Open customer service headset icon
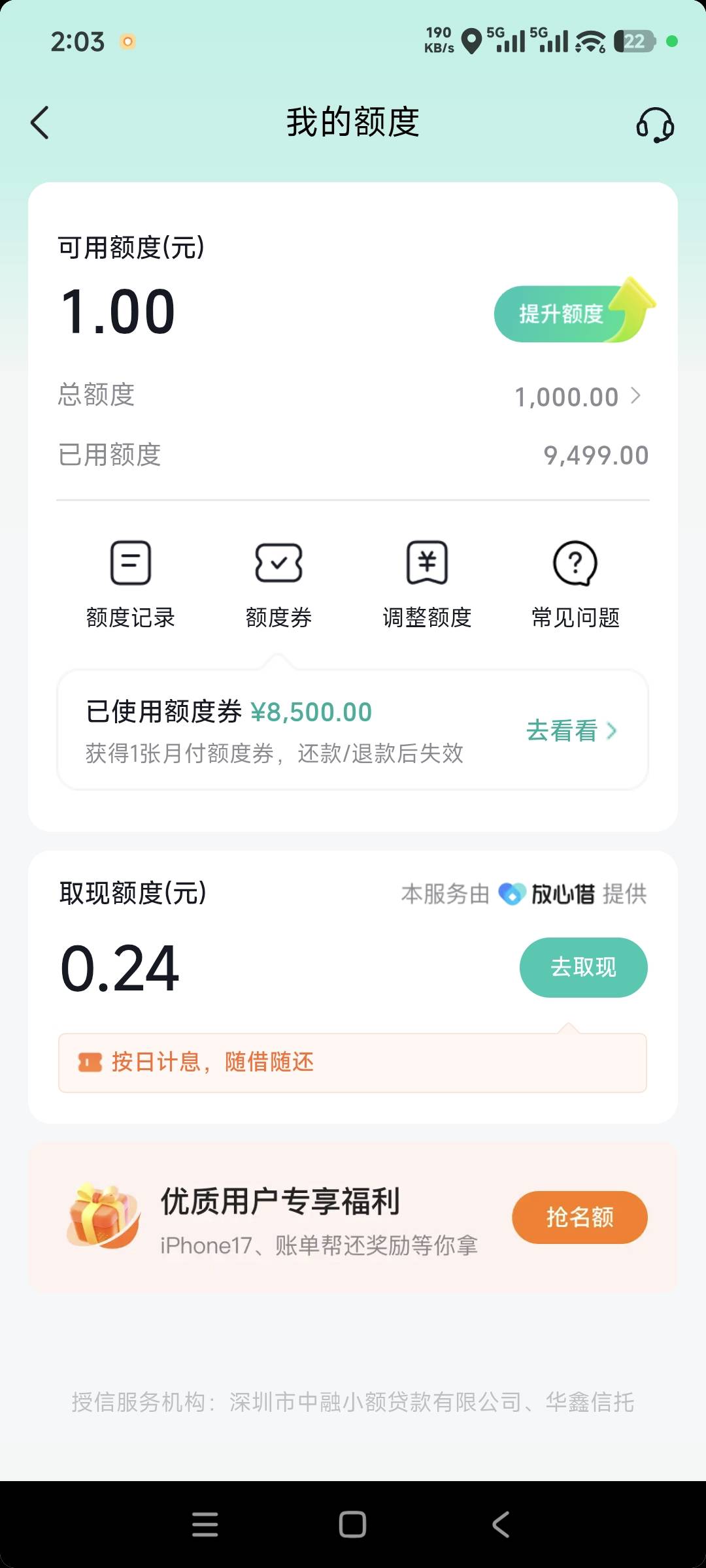Screen dimensions: 706x1568 point(655,125)
